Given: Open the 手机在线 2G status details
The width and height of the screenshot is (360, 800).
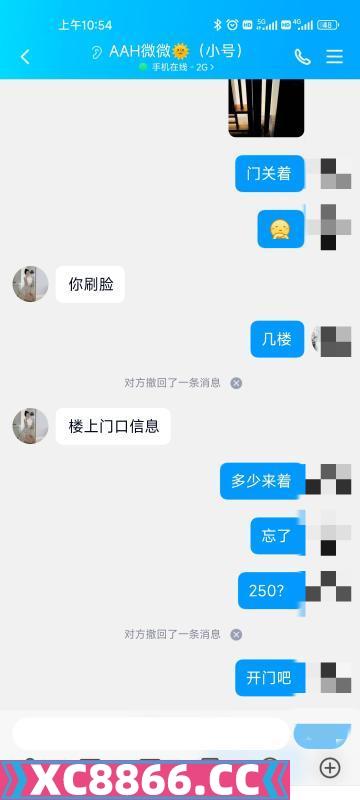Looking at the screenshot, I should point(176,67).
